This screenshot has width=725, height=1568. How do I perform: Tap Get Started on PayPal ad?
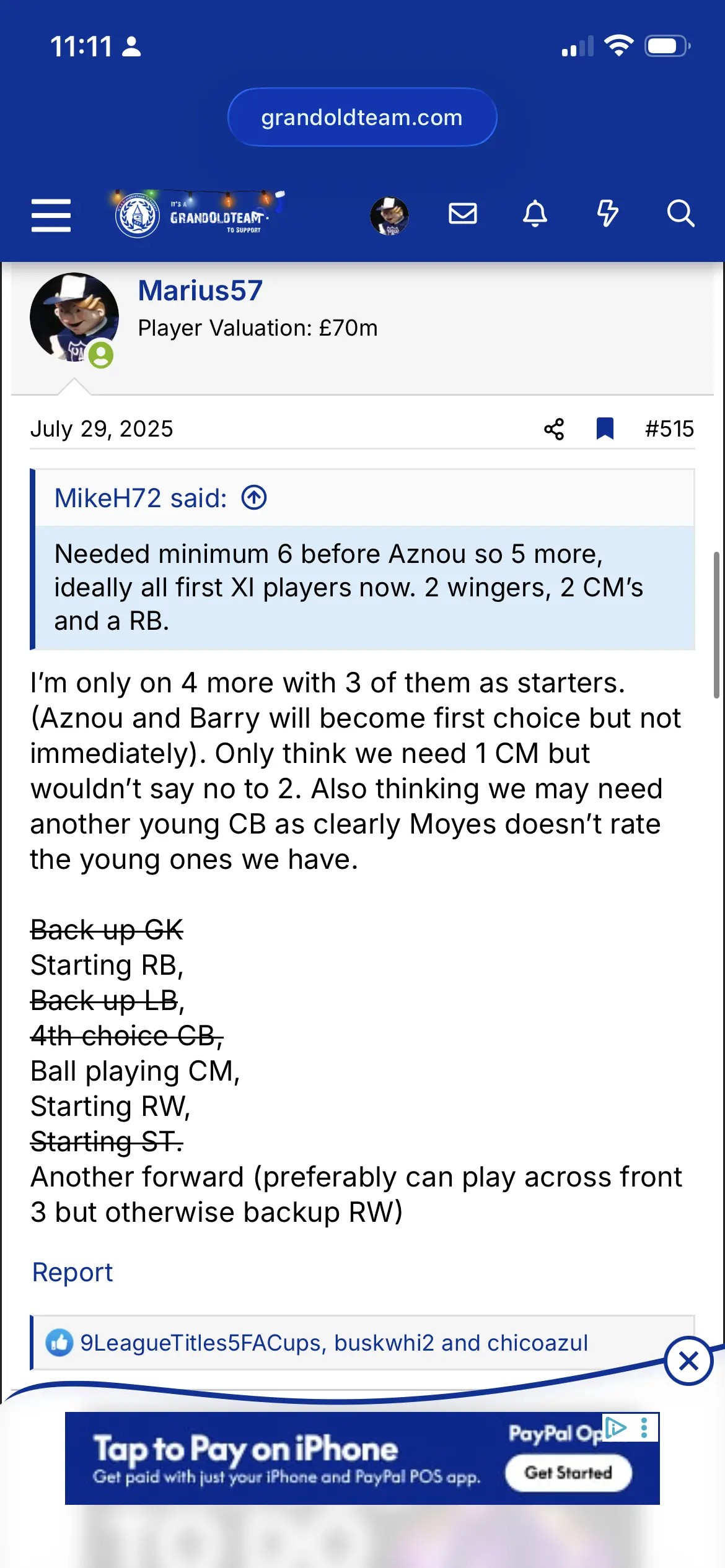point(568,1472)
